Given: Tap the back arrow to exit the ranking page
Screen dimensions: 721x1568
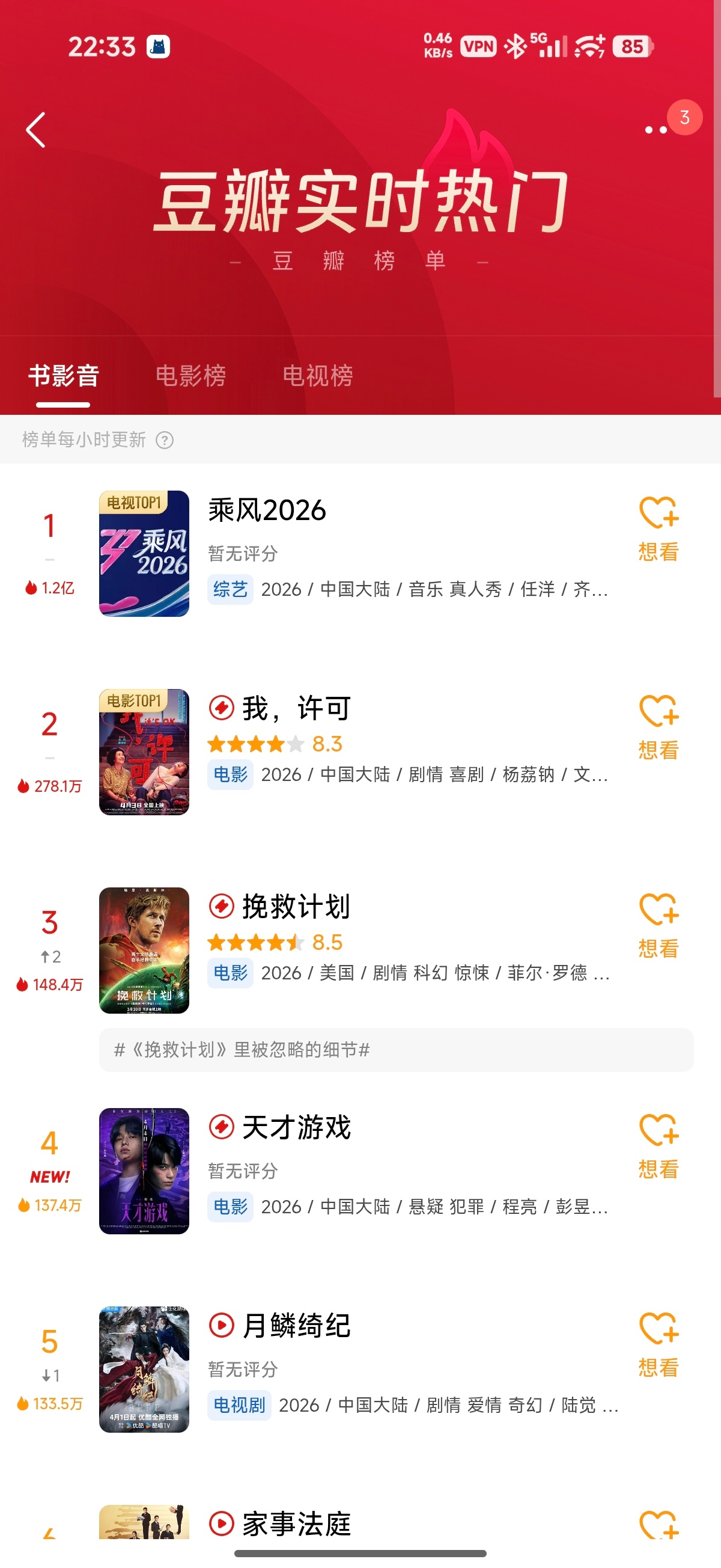Looking at the screenshot, I should coord(35,130).
